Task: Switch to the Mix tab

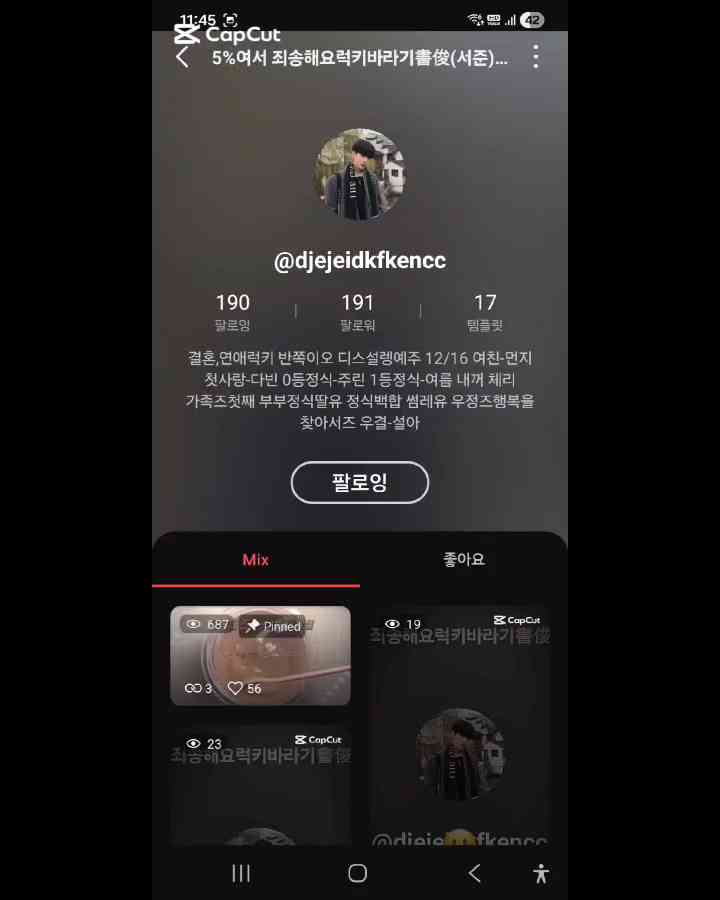Action: pyautogui.click(x=256, y=560)
